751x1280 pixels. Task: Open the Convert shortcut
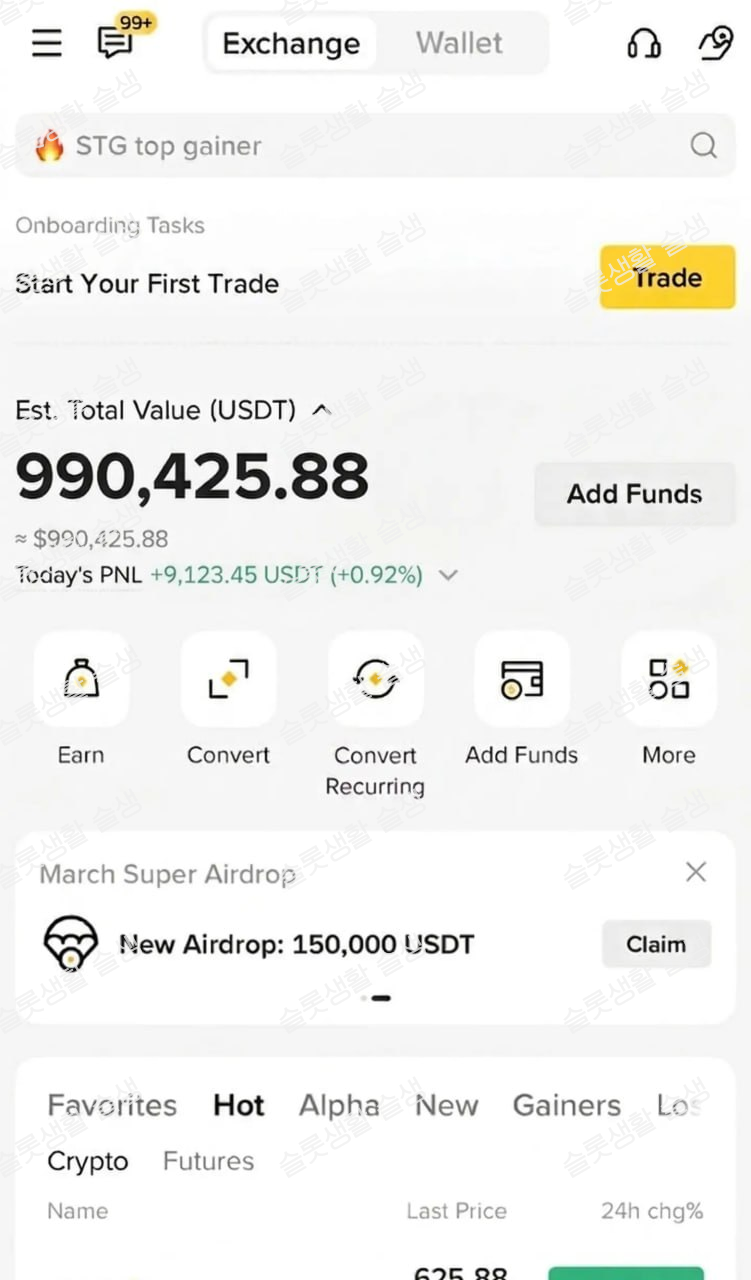pyautogui.click(x=228, y=680)
